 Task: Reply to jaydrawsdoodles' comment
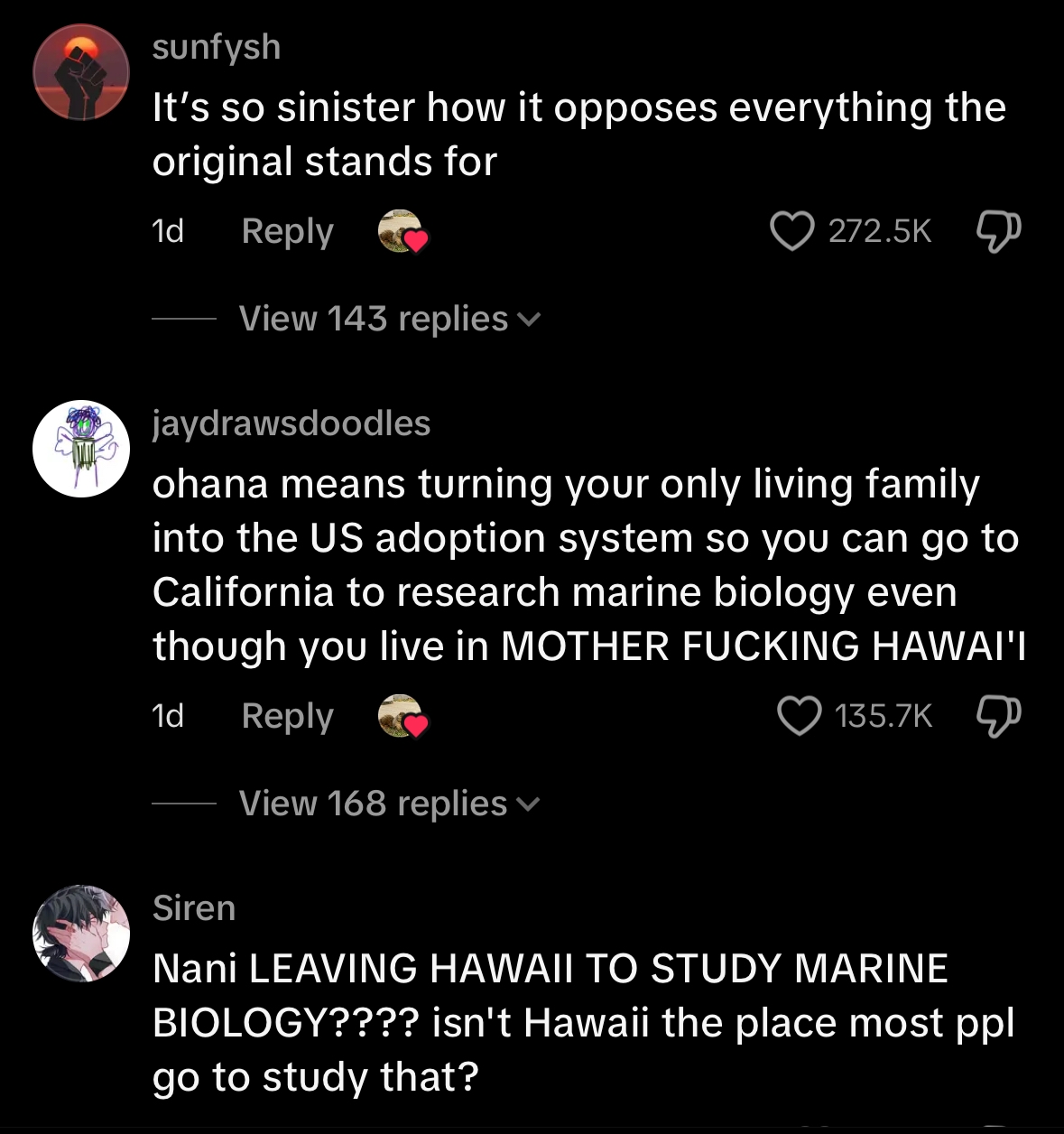coord(287,716)
